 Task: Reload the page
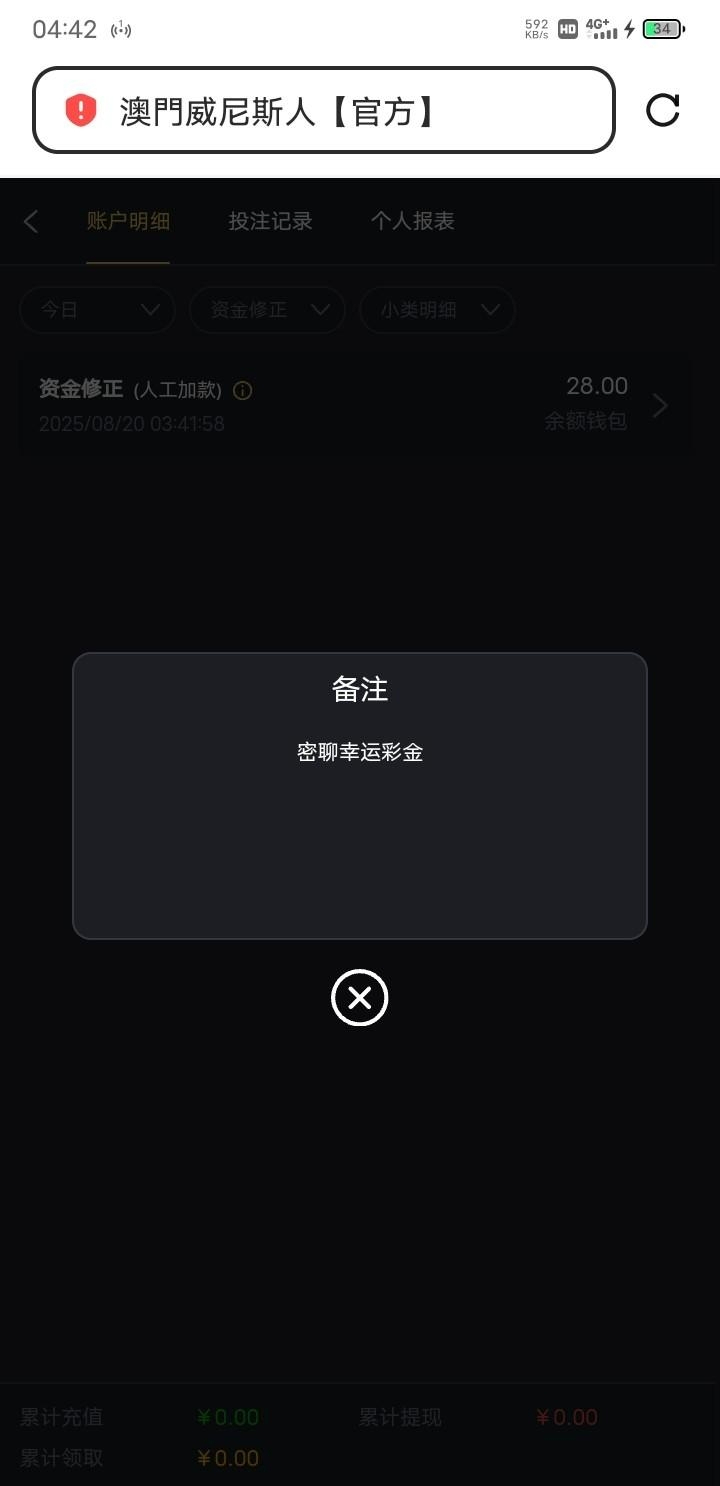click(662, 110)
